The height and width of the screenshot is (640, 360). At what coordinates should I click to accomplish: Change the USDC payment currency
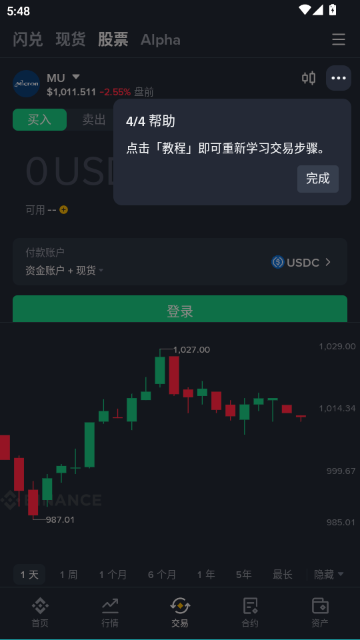(301, 262)
